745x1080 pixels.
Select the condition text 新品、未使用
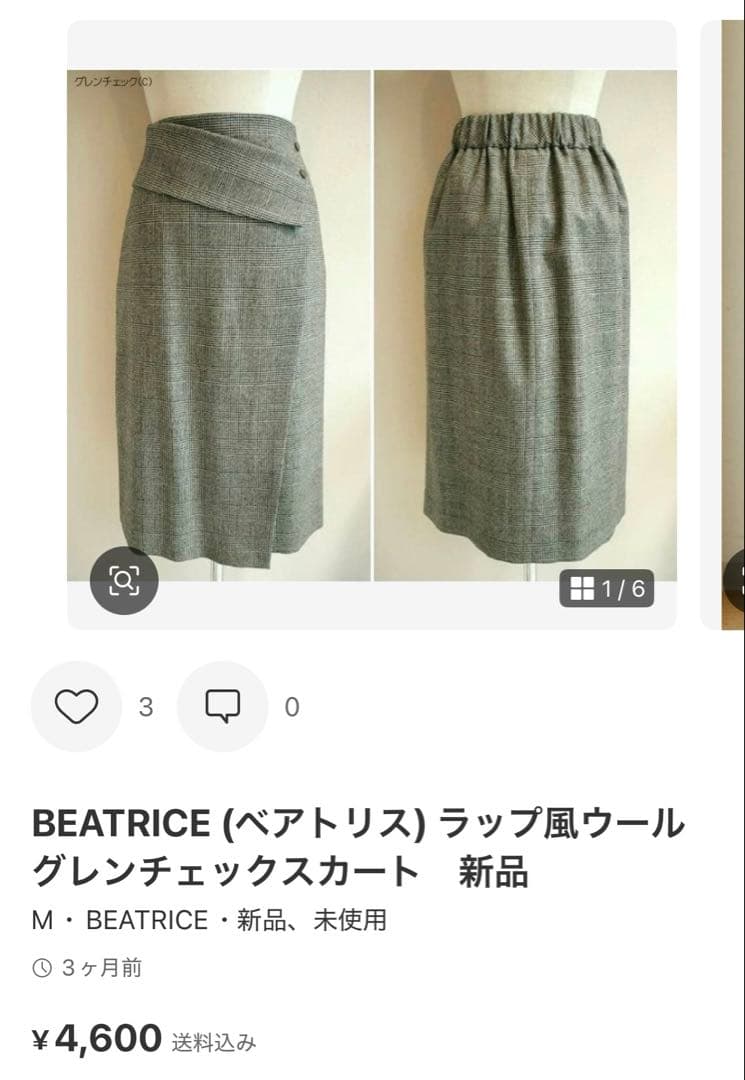(312, 921)
